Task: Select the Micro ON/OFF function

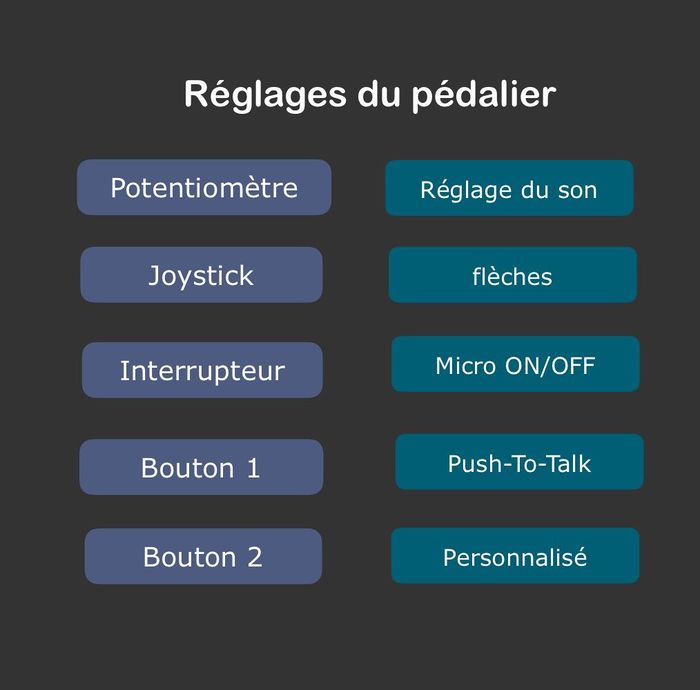Action: coord(515,364)
